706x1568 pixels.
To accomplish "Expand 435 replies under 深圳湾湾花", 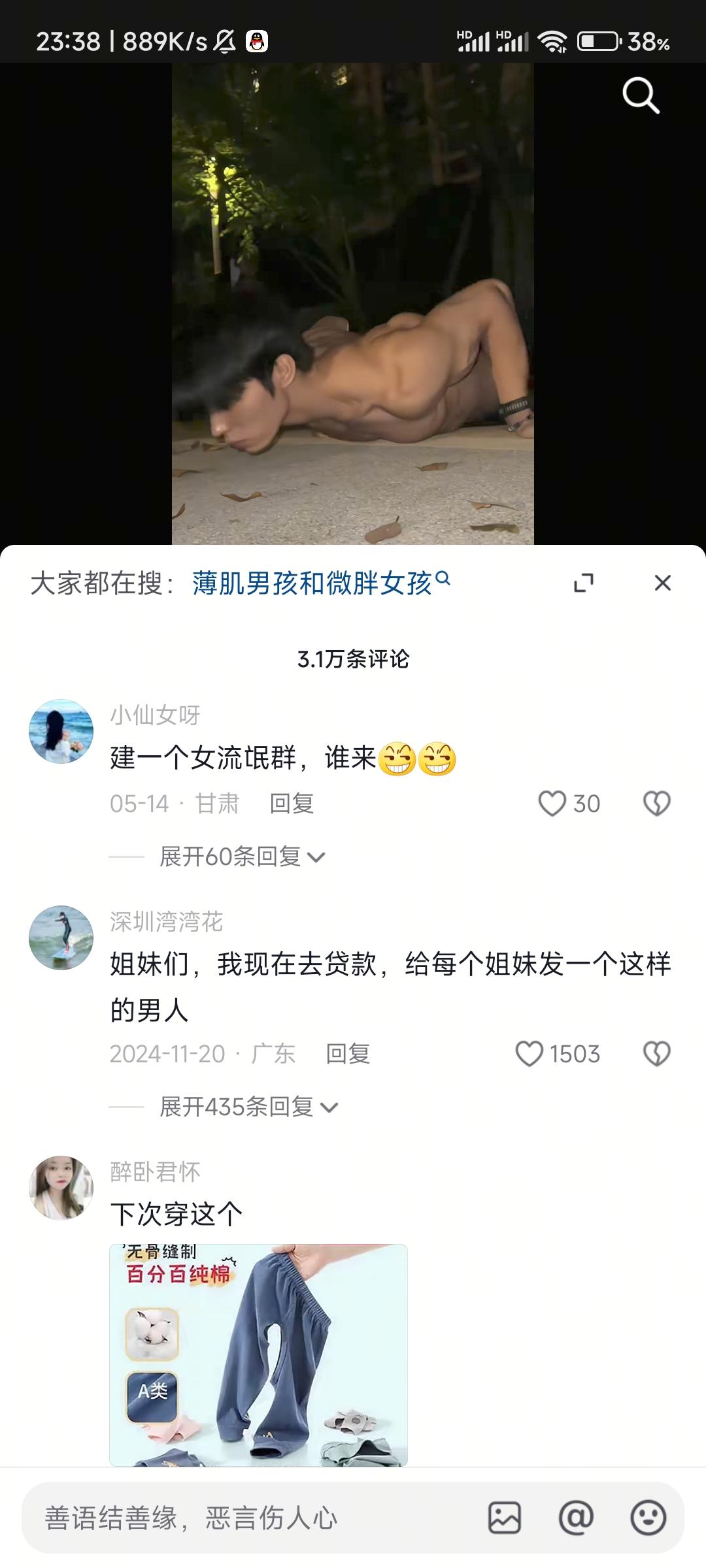I will click(248, 1107).
